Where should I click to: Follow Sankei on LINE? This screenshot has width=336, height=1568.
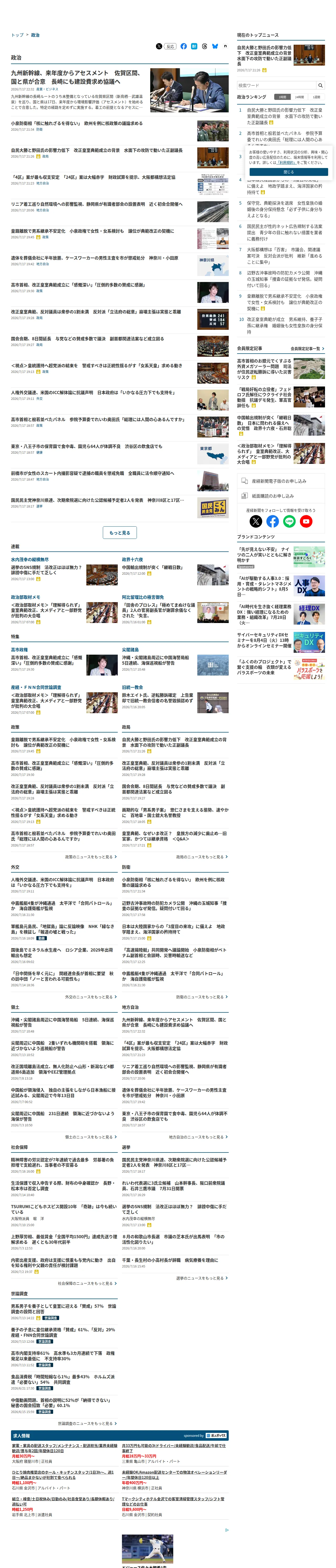pos(289,522)
